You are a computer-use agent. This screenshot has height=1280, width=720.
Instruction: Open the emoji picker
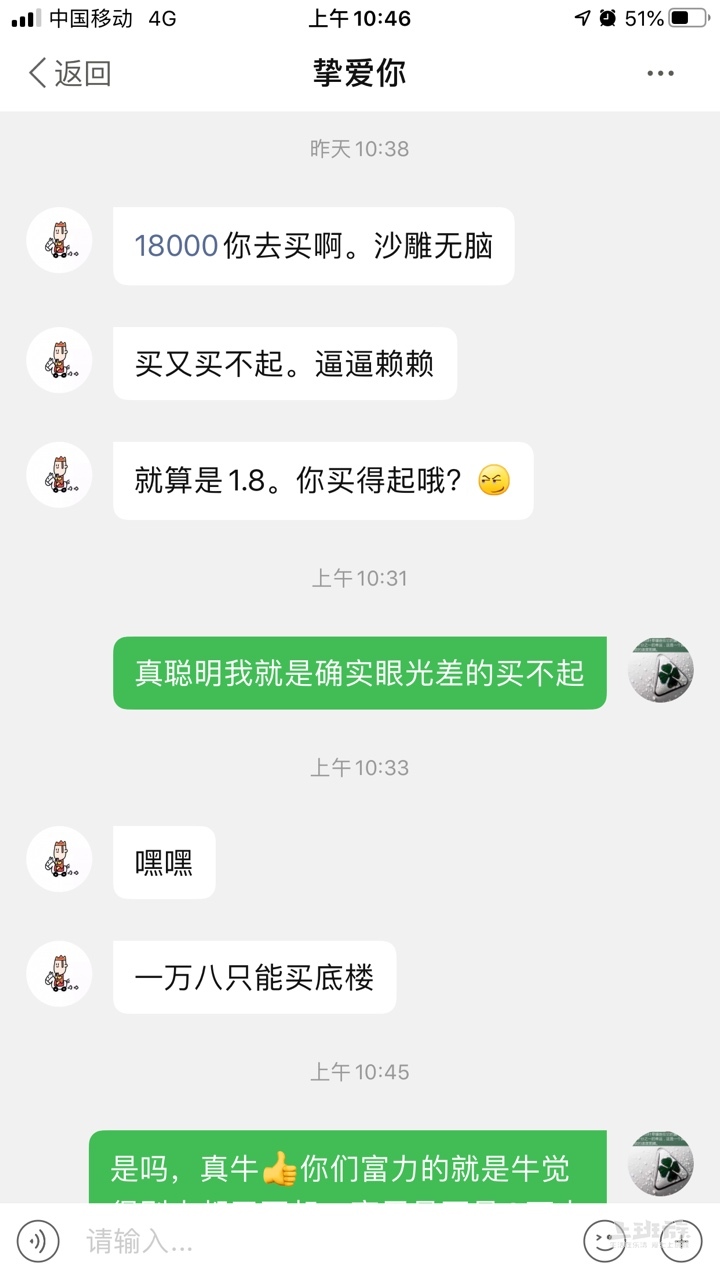pos(603,1242)
